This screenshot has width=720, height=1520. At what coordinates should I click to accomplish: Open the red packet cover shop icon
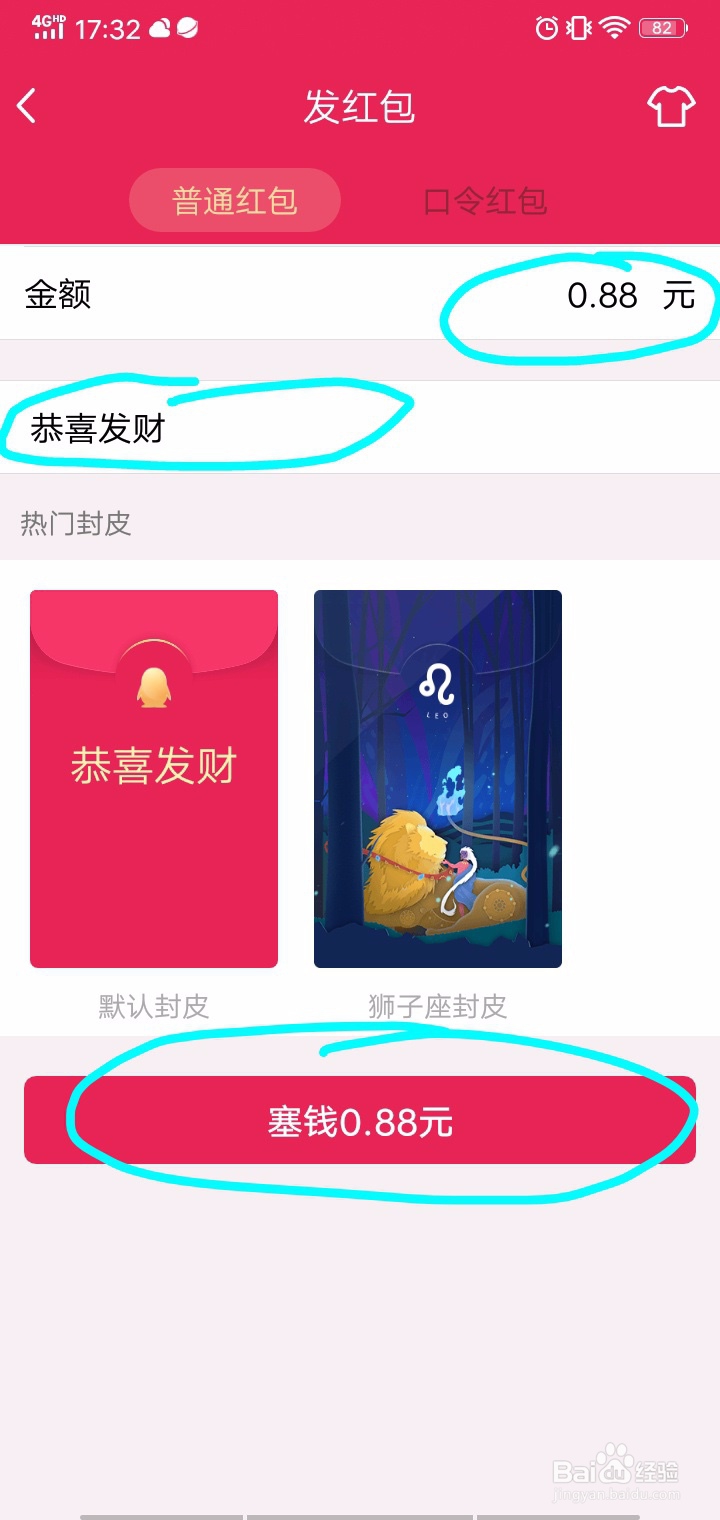[x=672, y=106]
